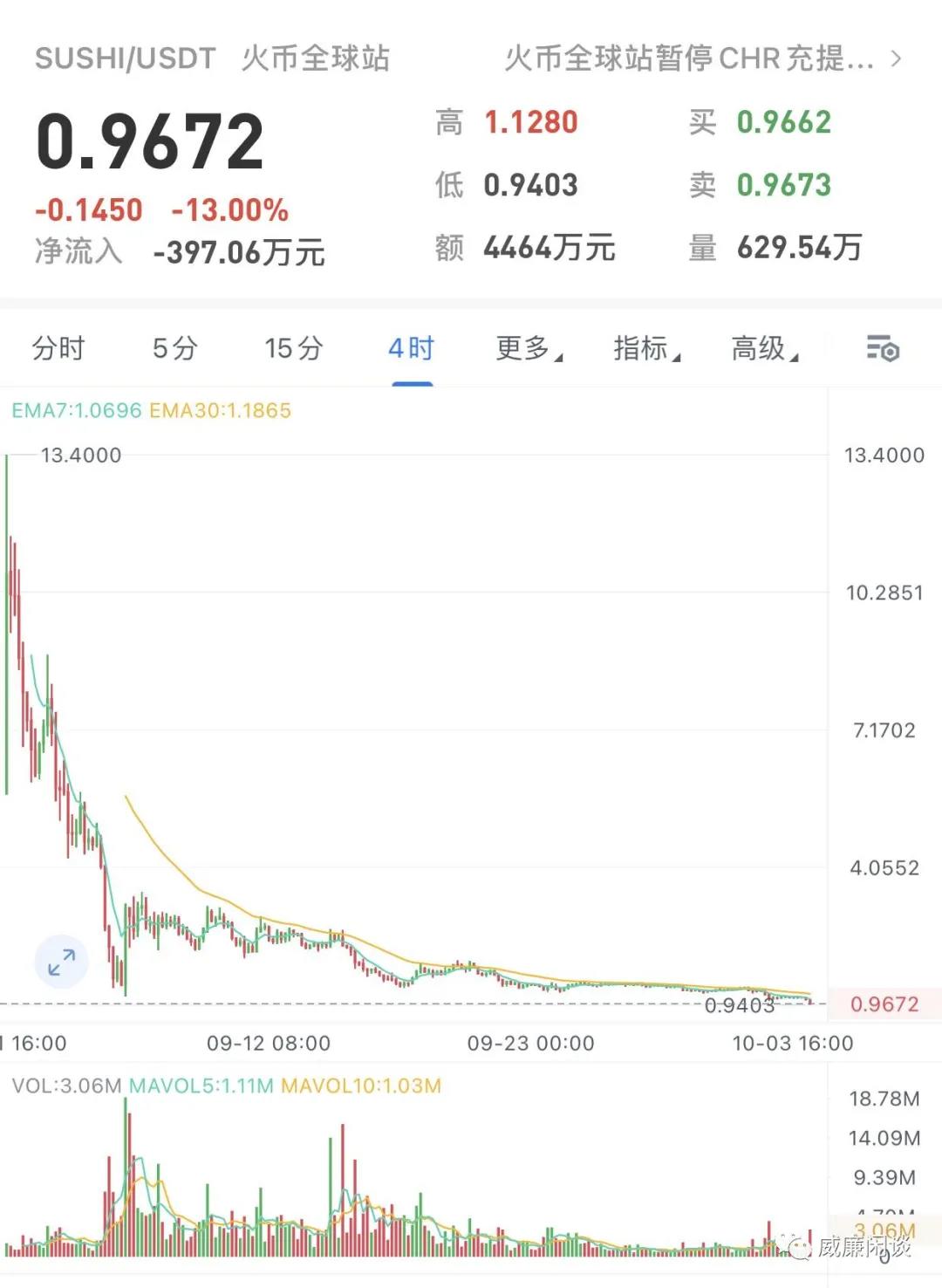The width and height of the screenshot is (942, 1288).
Task: Select the active 4时 timeframe
Action: [412, 347]
